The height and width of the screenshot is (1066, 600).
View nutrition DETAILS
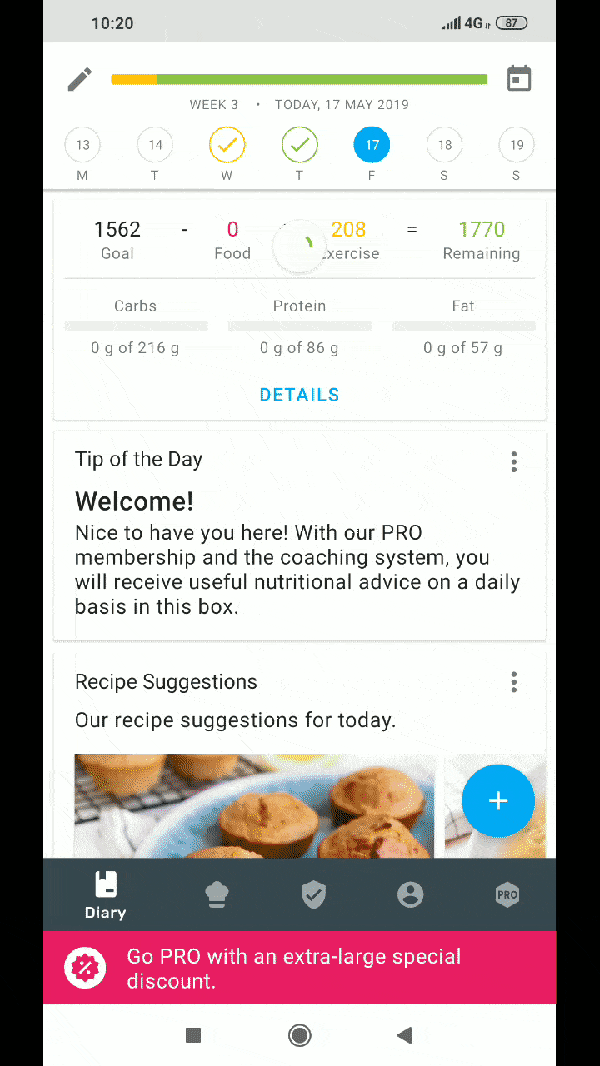pyautogui.click(x=299, y=395)
